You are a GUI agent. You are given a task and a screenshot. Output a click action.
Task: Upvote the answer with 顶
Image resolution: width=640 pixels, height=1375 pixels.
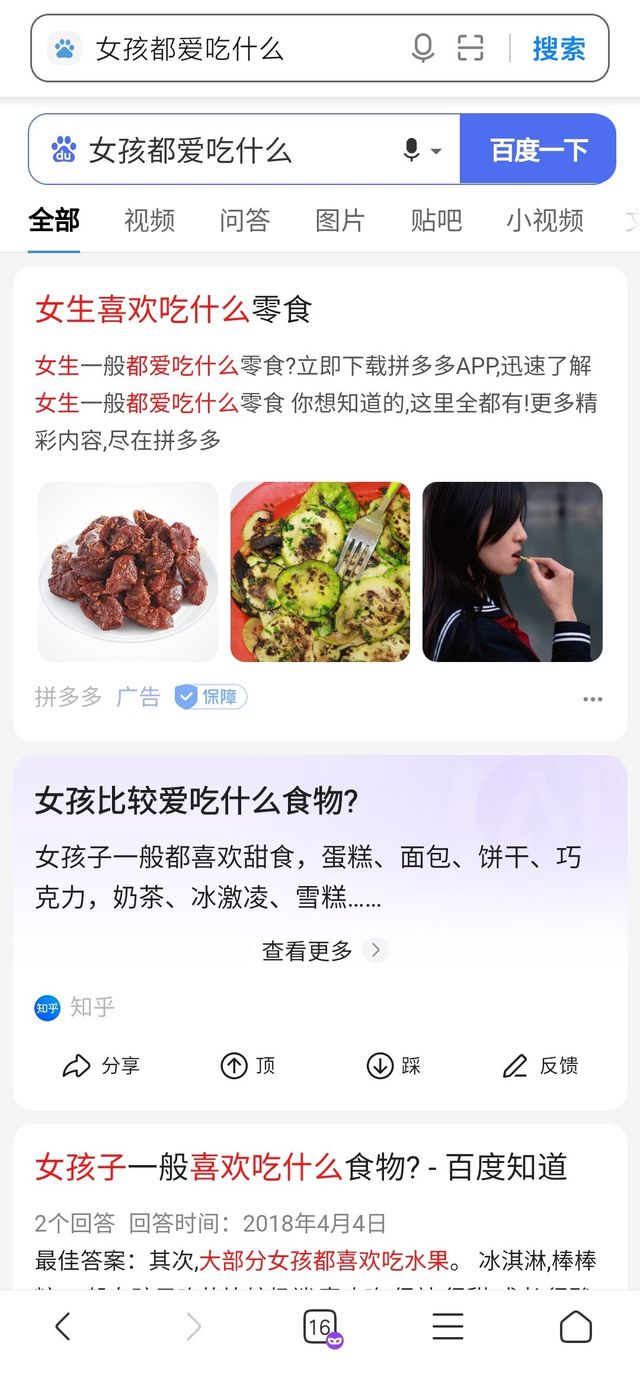tap(248, 1066)
